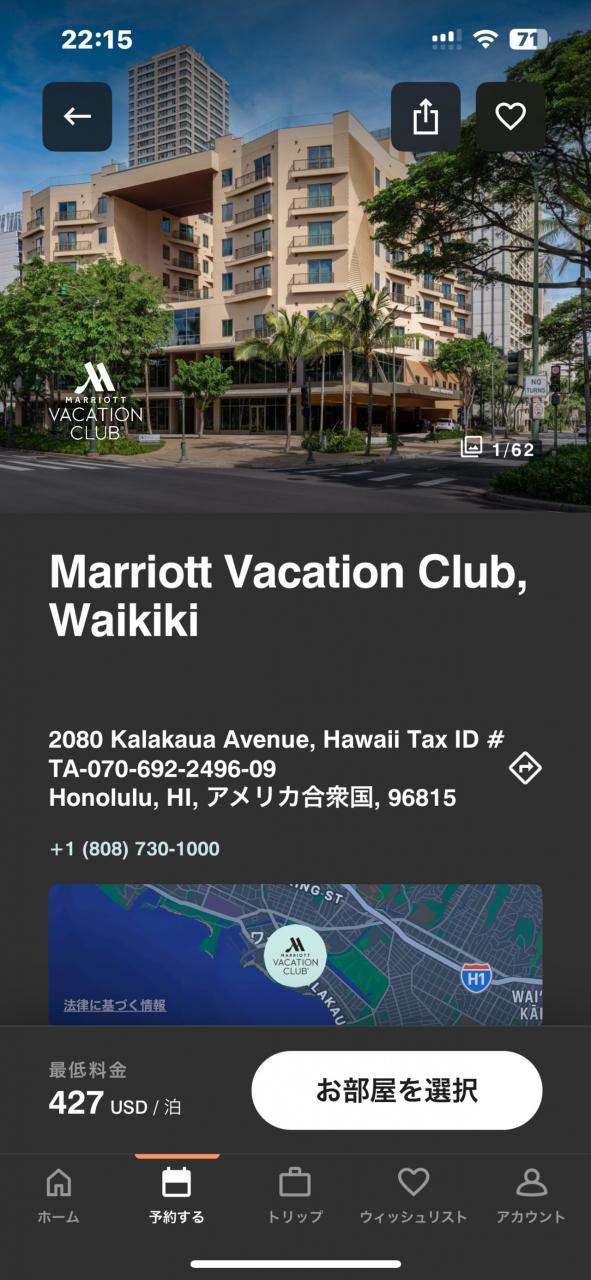The image size is (591, 1280).
Task: Open the 法律に基づく情報 link
Action: [x=115, y=1005]
